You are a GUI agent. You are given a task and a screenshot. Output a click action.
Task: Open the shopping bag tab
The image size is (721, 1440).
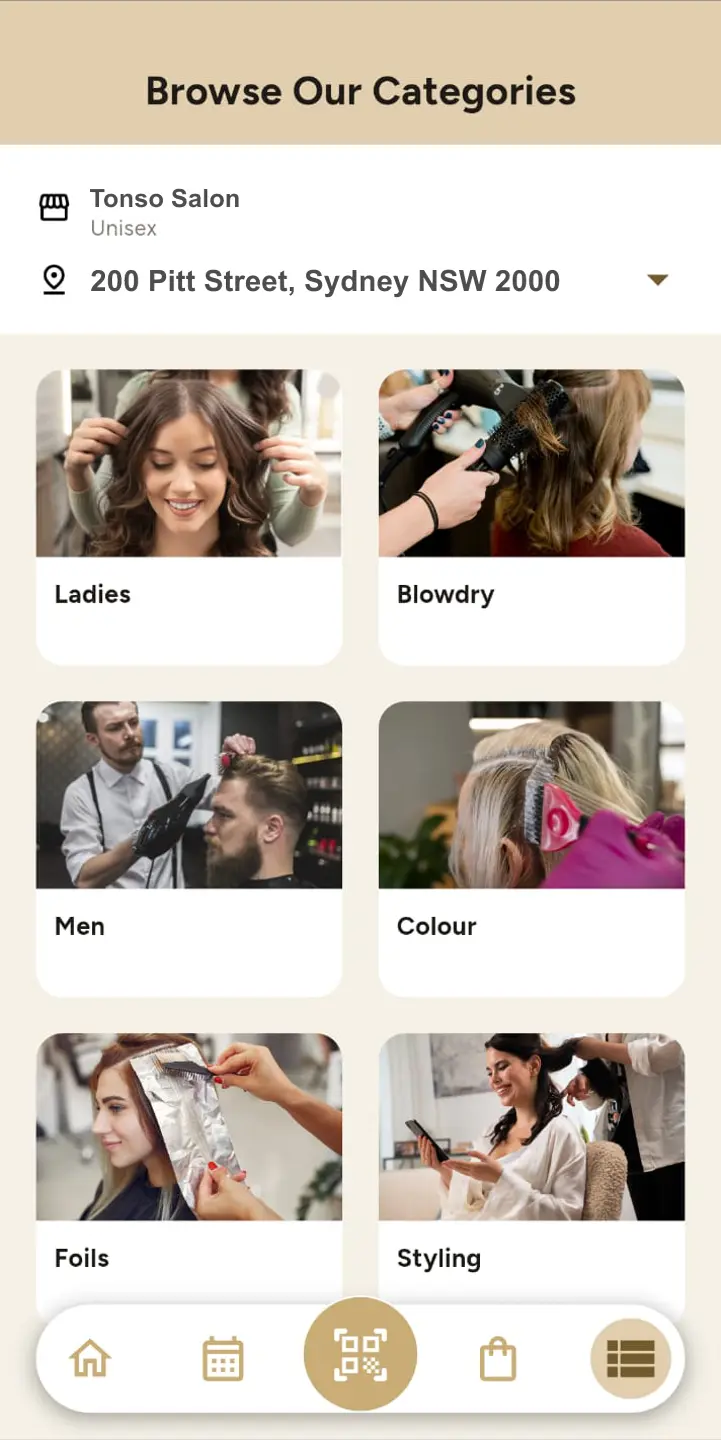(x=497, y=1359)
